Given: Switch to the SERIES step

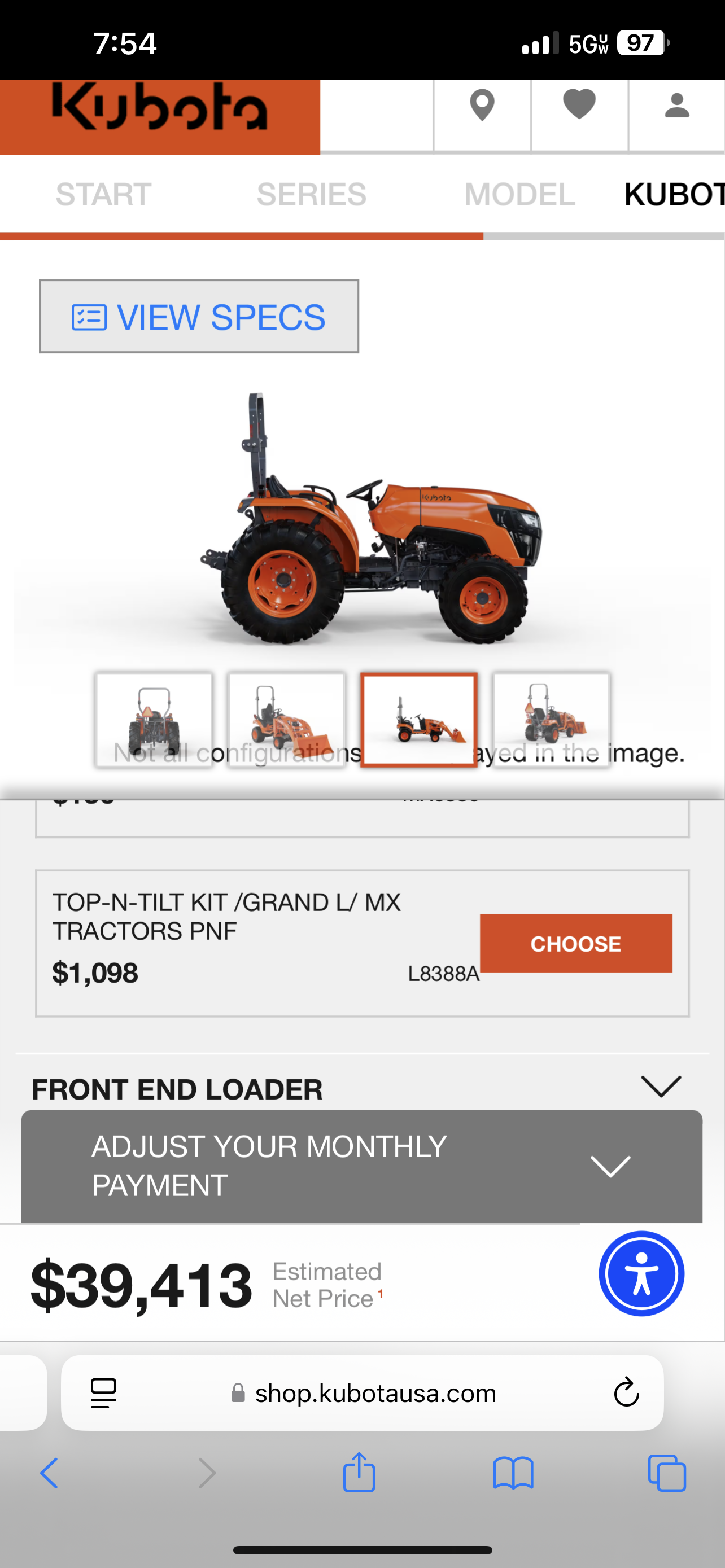Looking at the screenshot, I should tap(311, 195).
